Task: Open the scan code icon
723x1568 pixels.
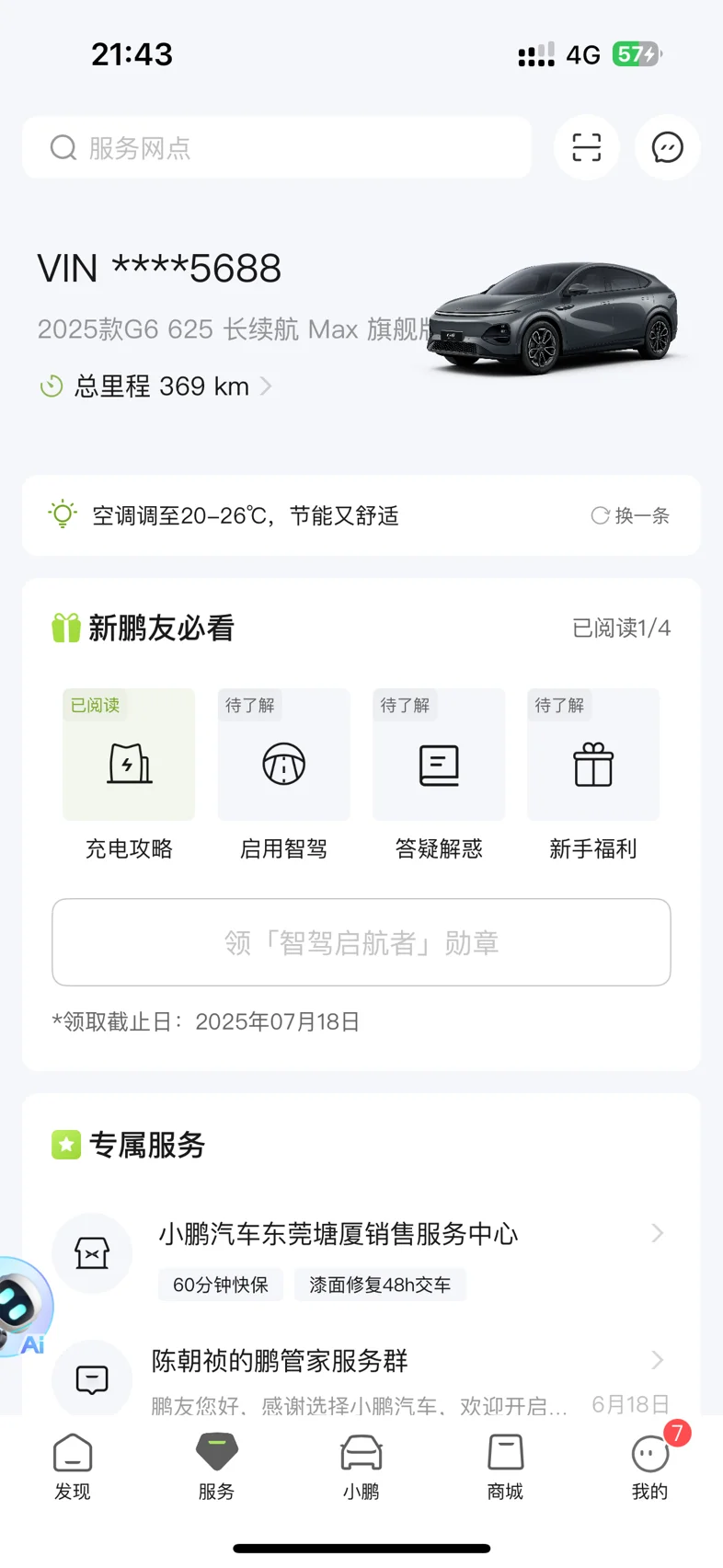Action: 586,147
